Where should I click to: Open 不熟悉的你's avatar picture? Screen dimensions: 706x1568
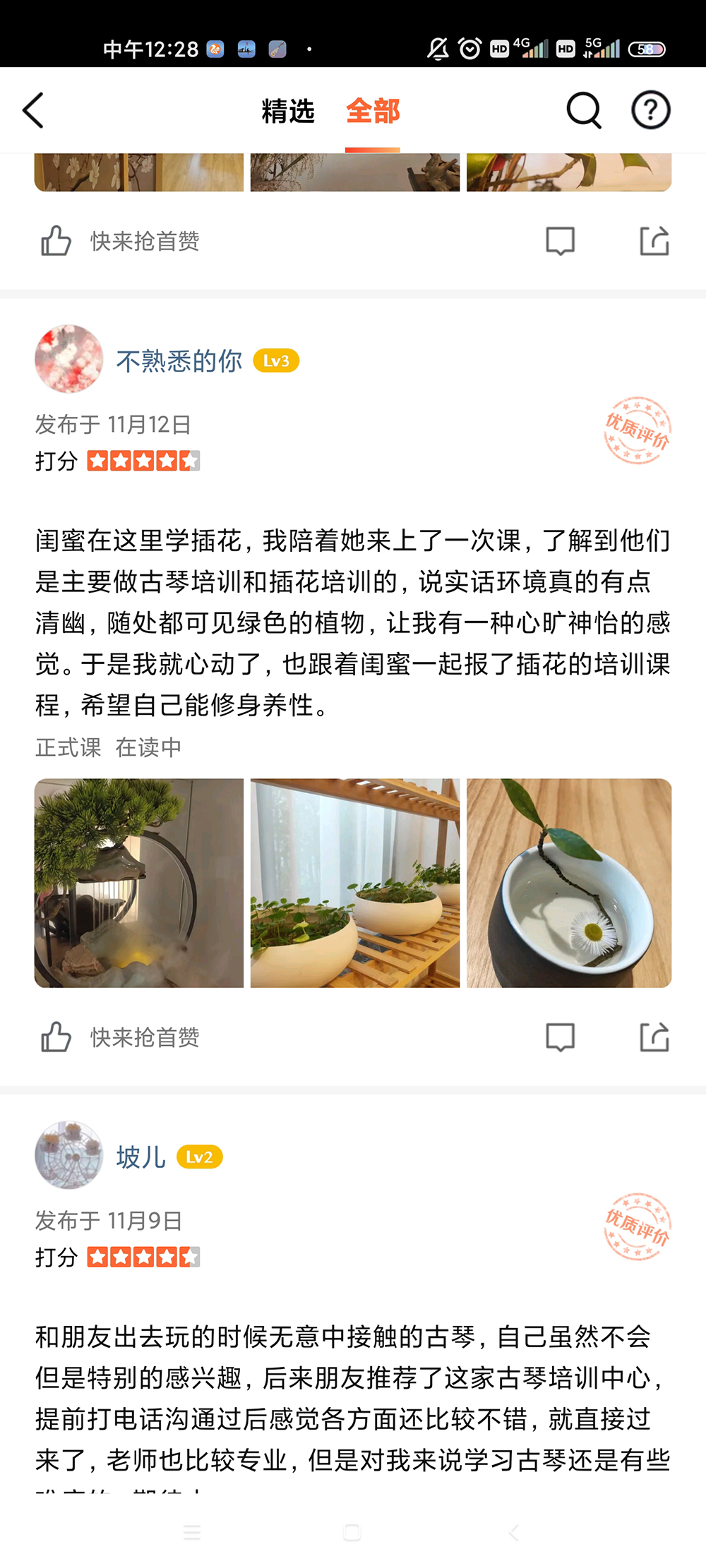coord(68,358)
